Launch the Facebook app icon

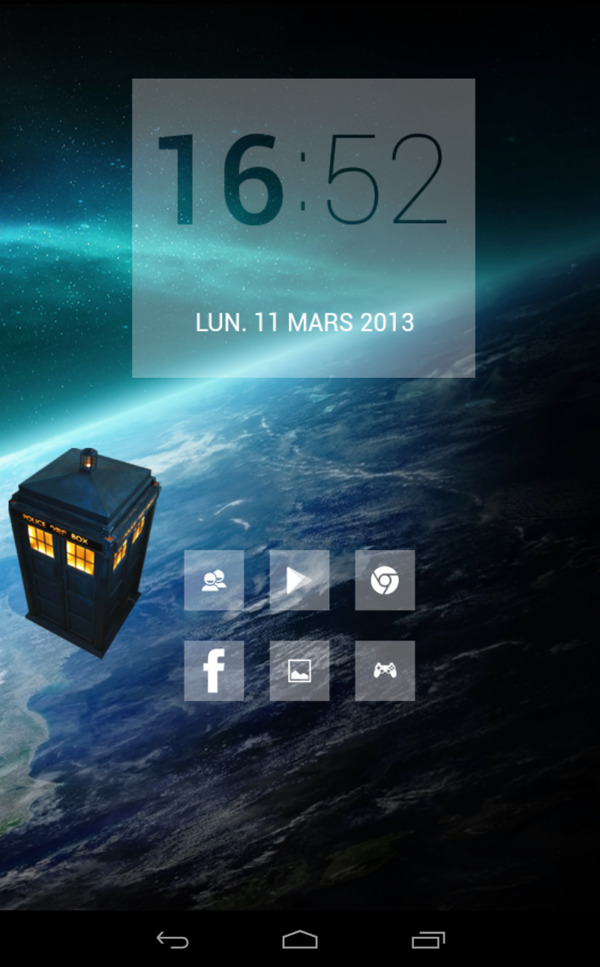[x=214, y=670]
